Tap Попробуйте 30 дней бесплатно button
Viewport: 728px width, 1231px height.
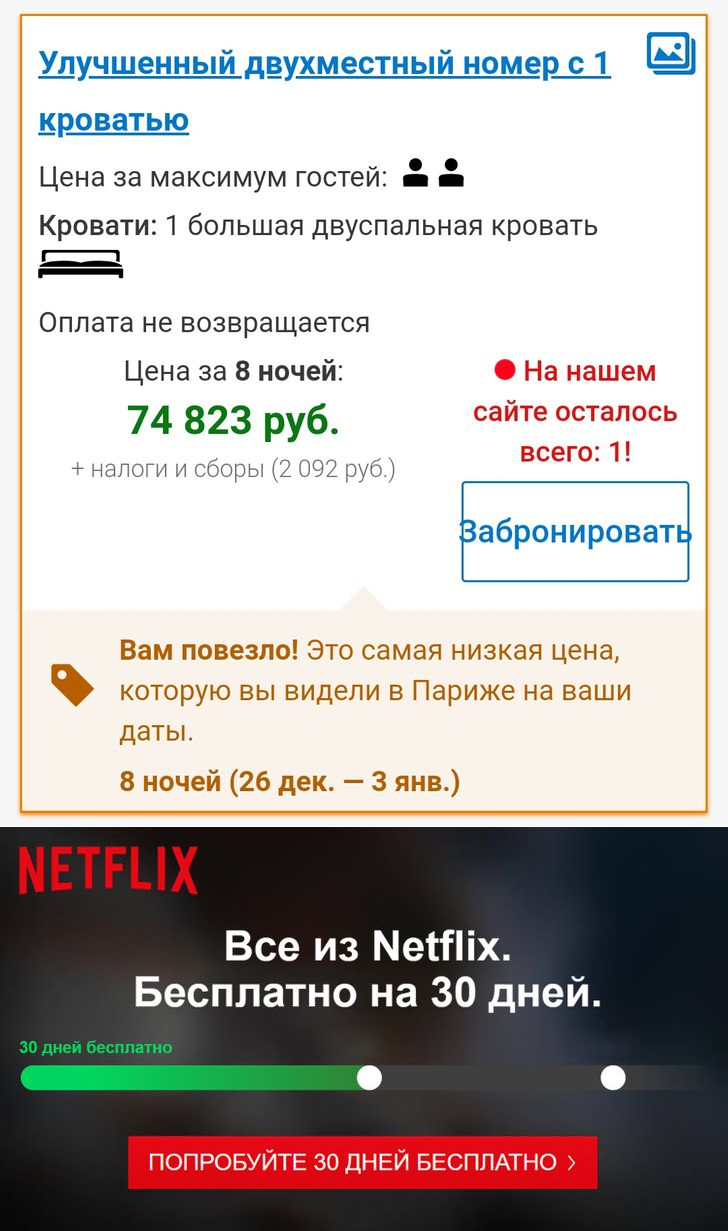click(x=362, y=1162)
